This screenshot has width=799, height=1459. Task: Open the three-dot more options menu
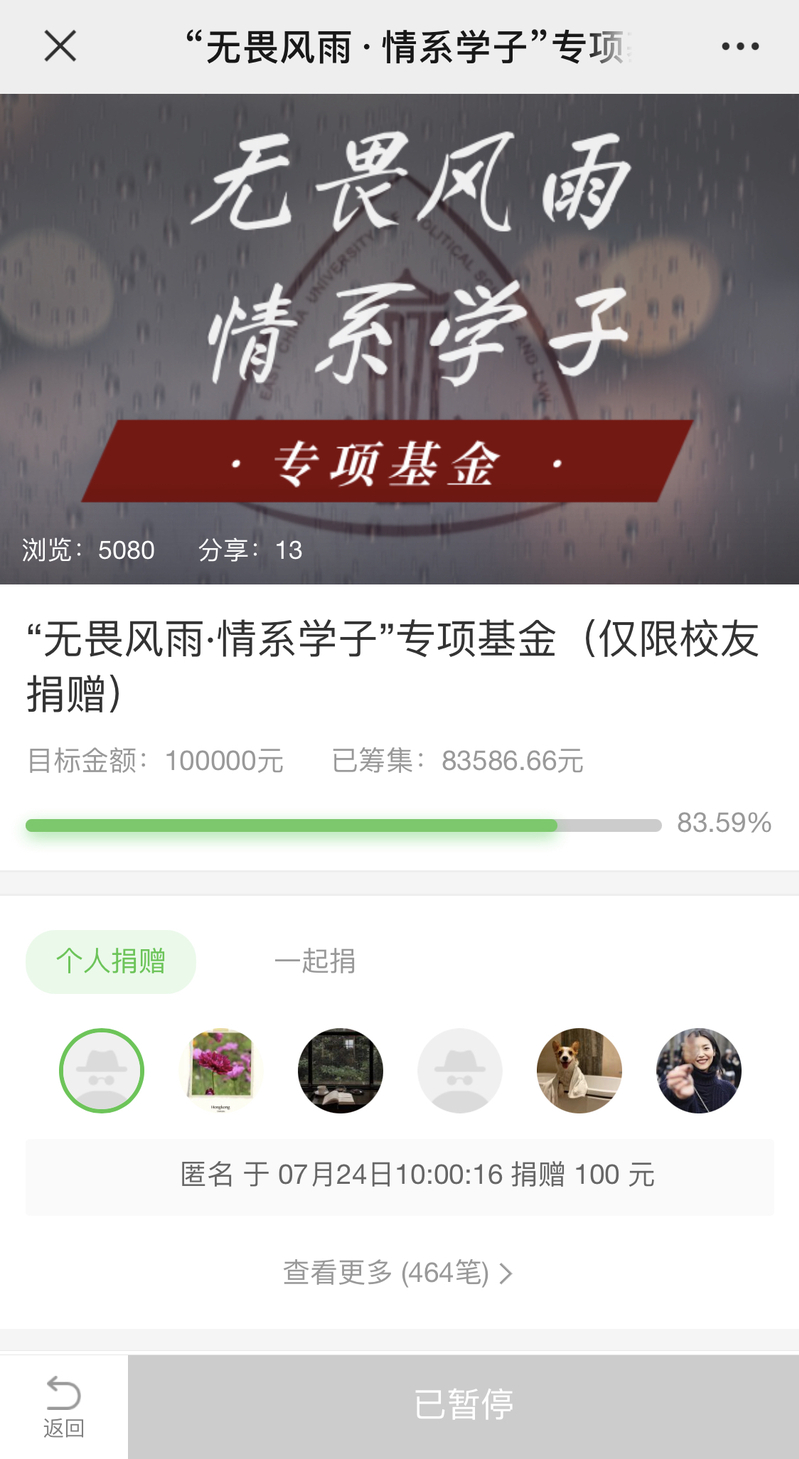[740, 46]
